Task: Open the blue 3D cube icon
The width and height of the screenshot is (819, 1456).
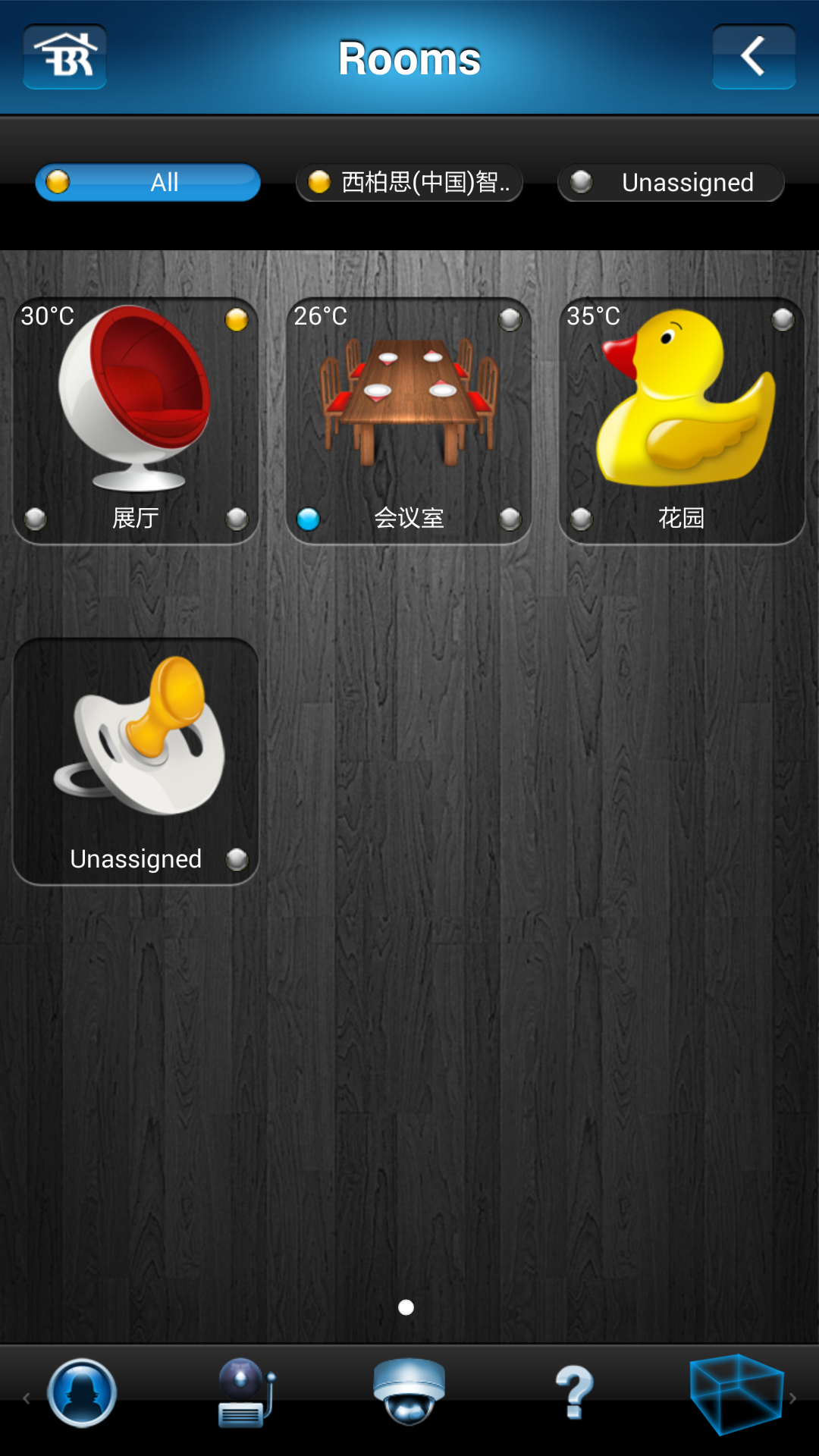Action: coord(736,1393)
